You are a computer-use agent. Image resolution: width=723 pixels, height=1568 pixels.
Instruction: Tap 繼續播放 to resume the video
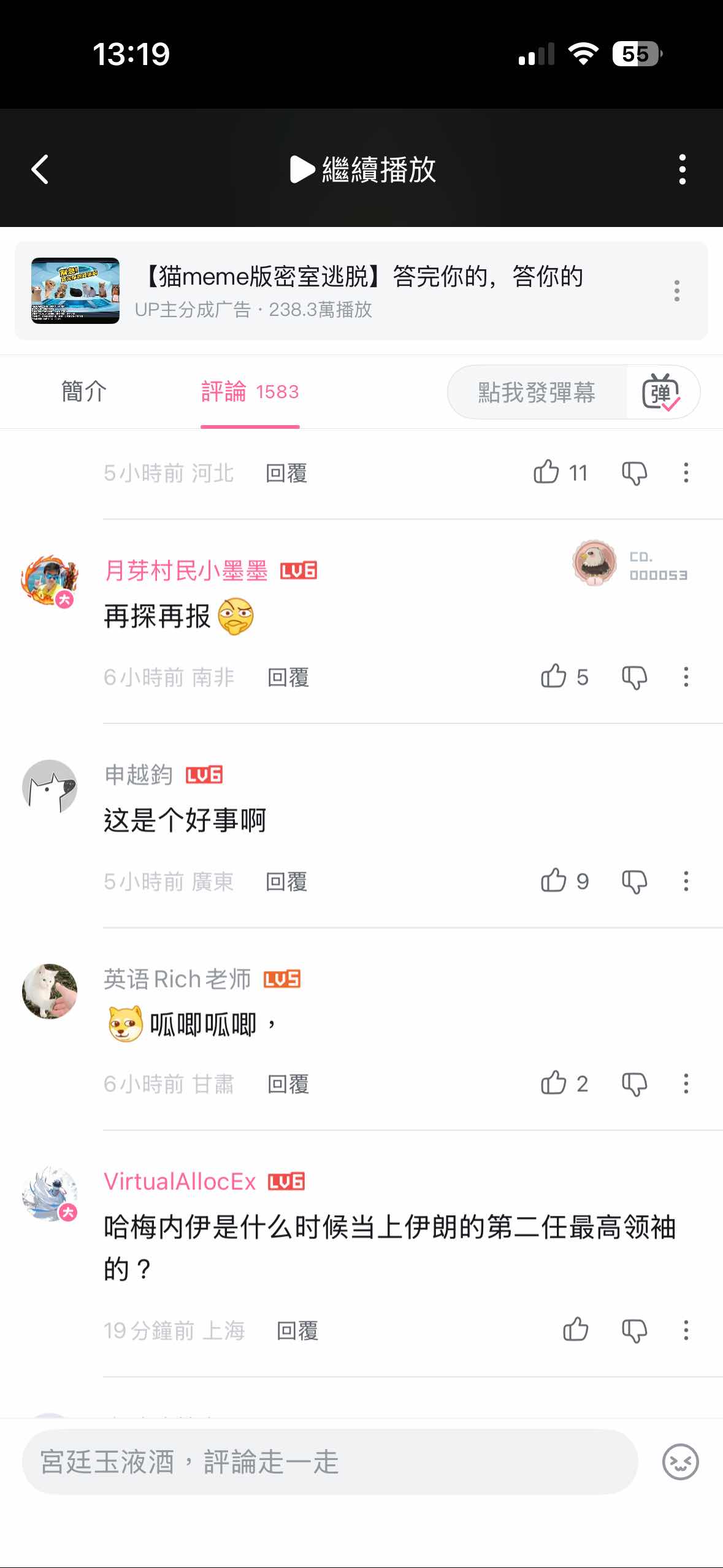[x=363, y=169]
